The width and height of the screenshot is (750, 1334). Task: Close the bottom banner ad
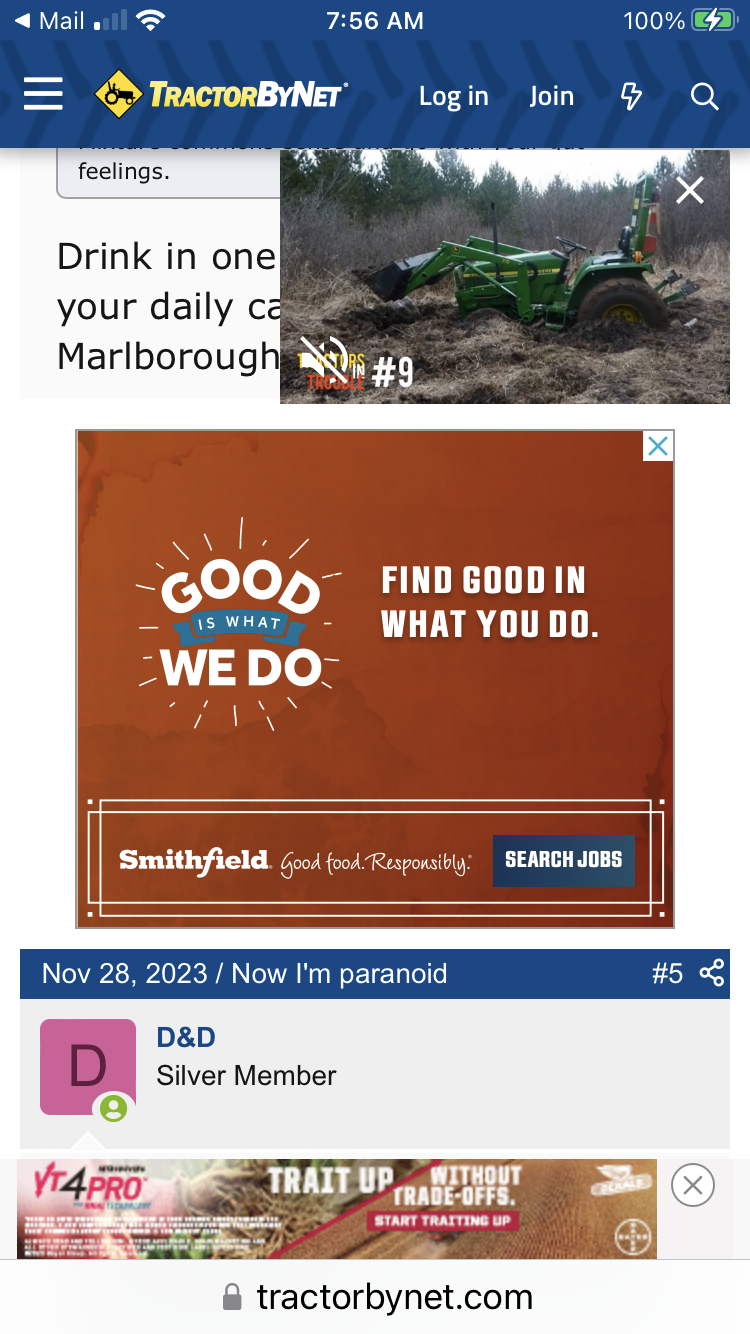(x=692, y=1184)
